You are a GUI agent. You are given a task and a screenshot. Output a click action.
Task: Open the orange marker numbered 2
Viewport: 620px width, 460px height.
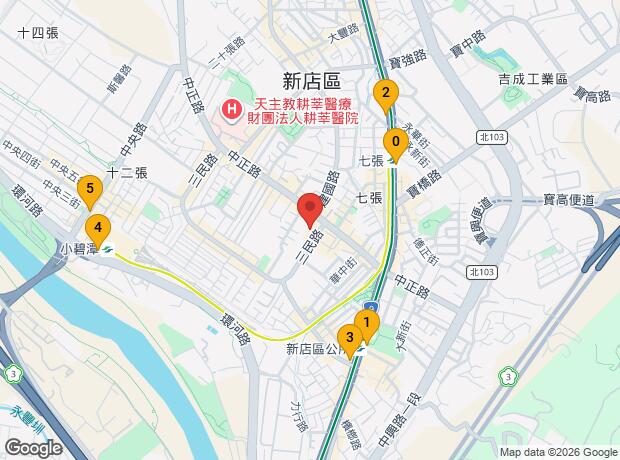pyautogui.click(x=383, y=95)
